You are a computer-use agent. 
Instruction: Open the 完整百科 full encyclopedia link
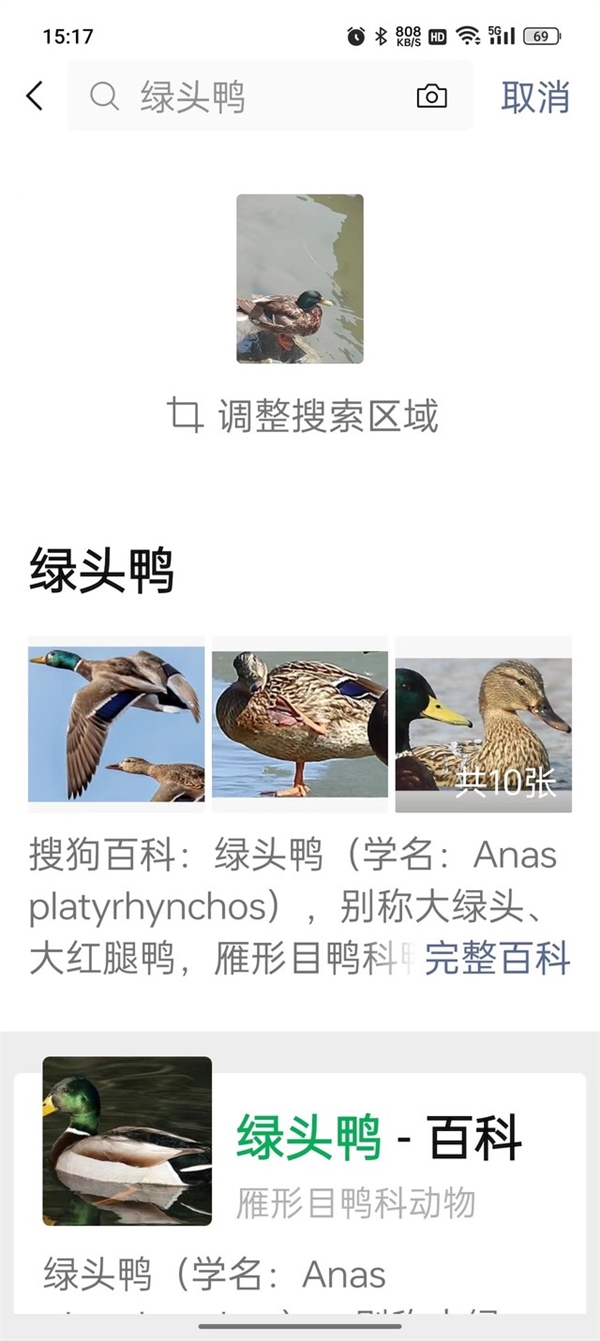(x=497, y=958)
